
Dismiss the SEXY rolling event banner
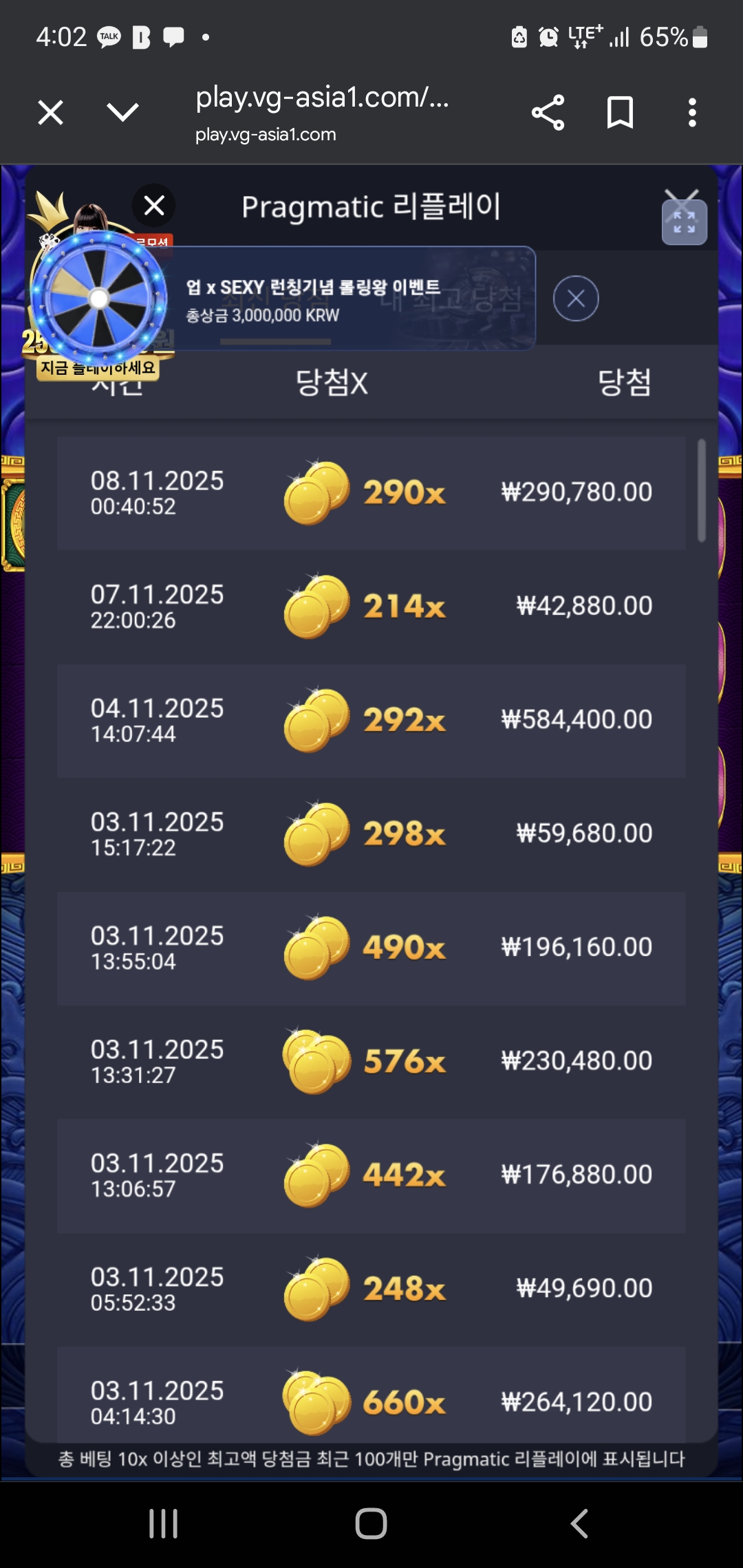tap(576, 298)
